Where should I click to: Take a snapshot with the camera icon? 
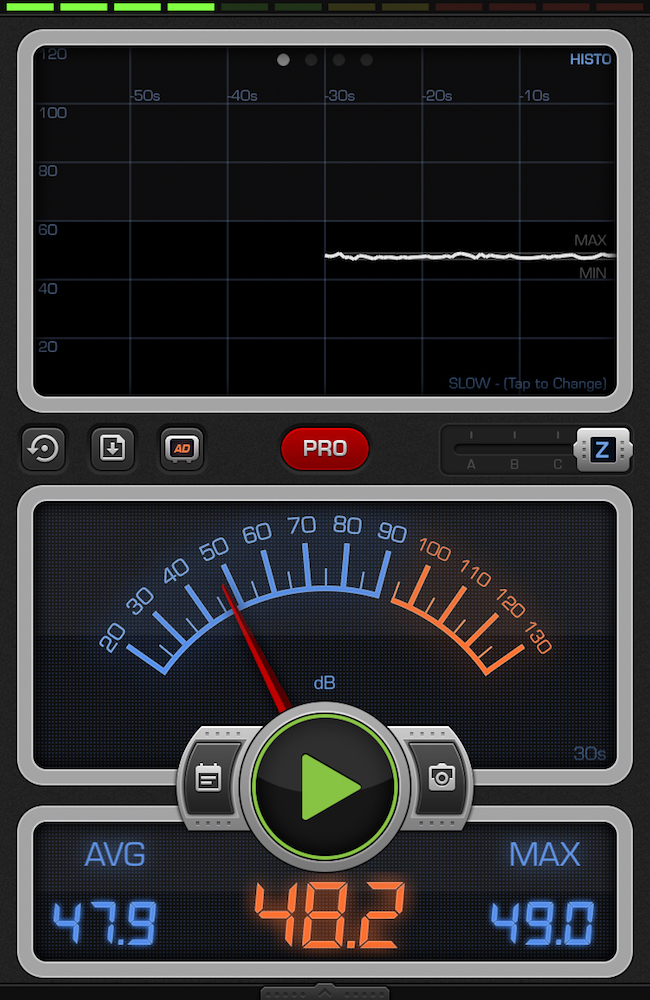(x=441, y=777)
